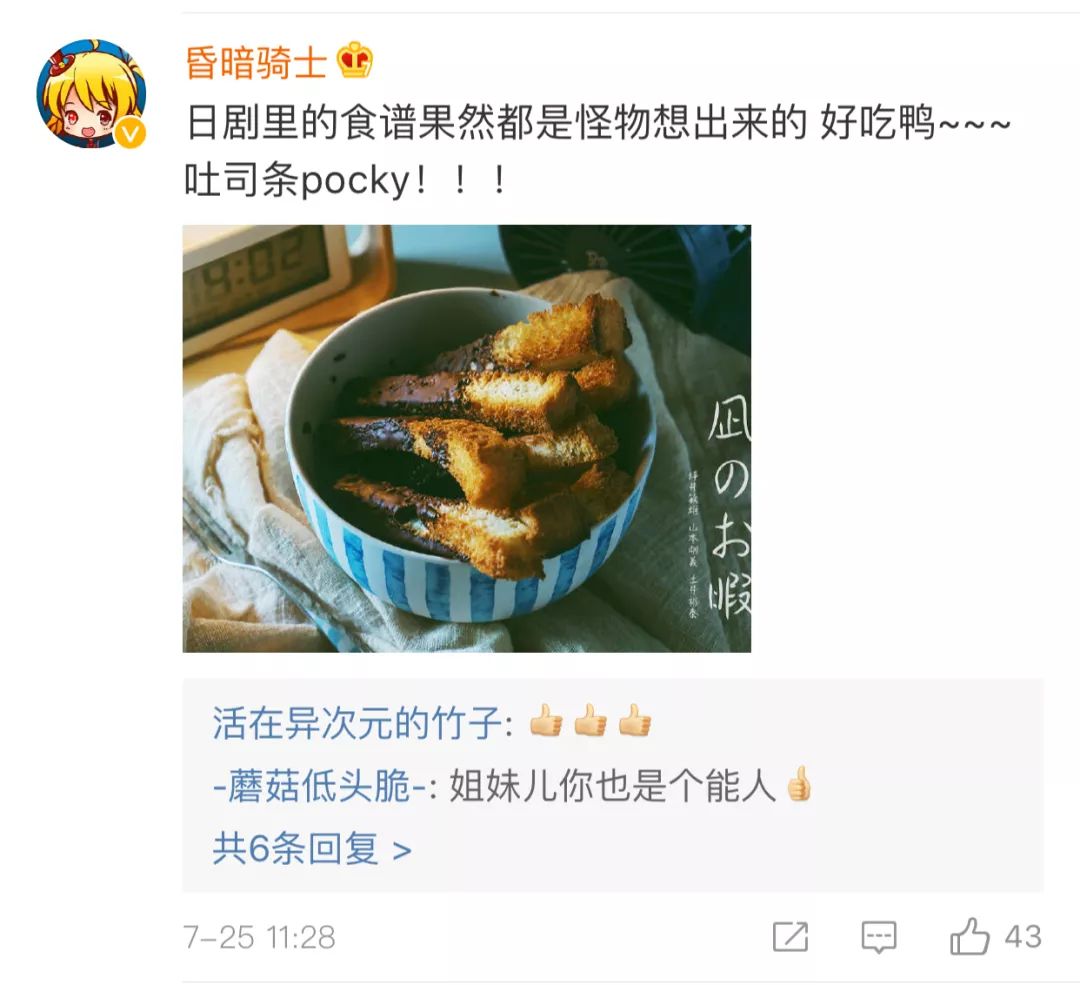Image resolution: width=1080 pixels, height=985 pixels.
Task: Open 活在异次元的竹子's profile from the reply
Action: point(356,723)
